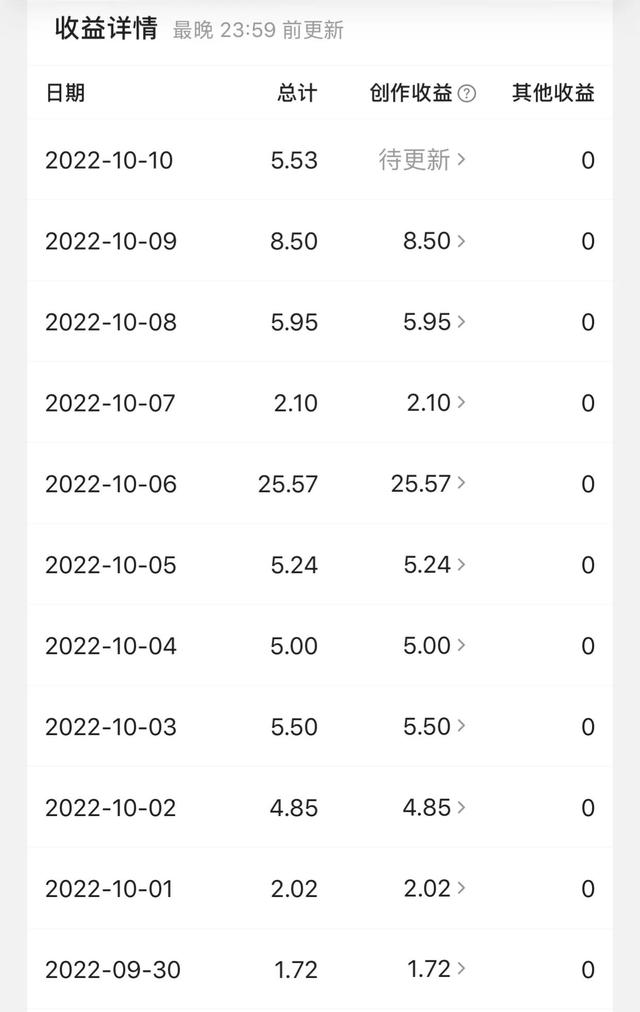Open the 创作收益 help question mark

tap(467, 94)
